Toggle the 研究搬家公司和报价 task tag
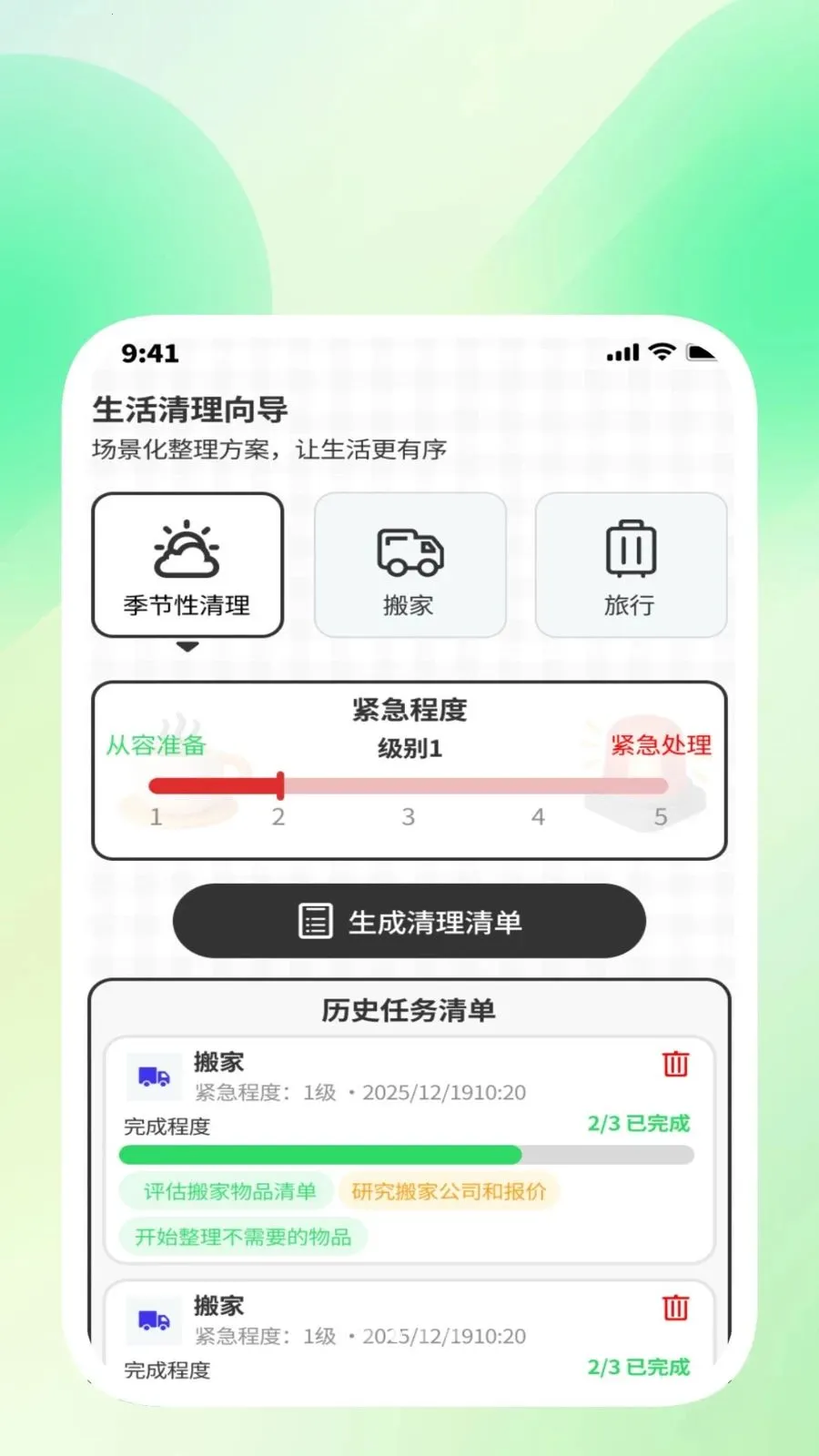 click(450, 1190)
